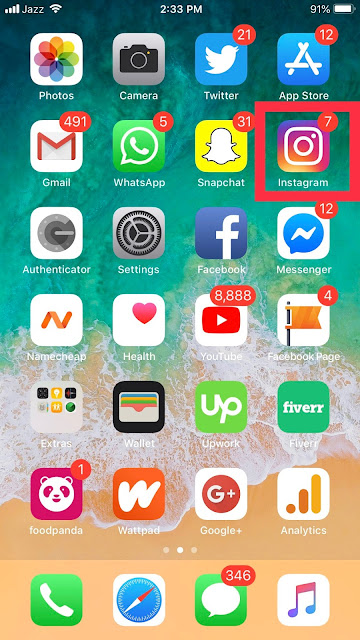Launch the Camera app
This screenshot has height=640, width=360.
click(139, 59)
